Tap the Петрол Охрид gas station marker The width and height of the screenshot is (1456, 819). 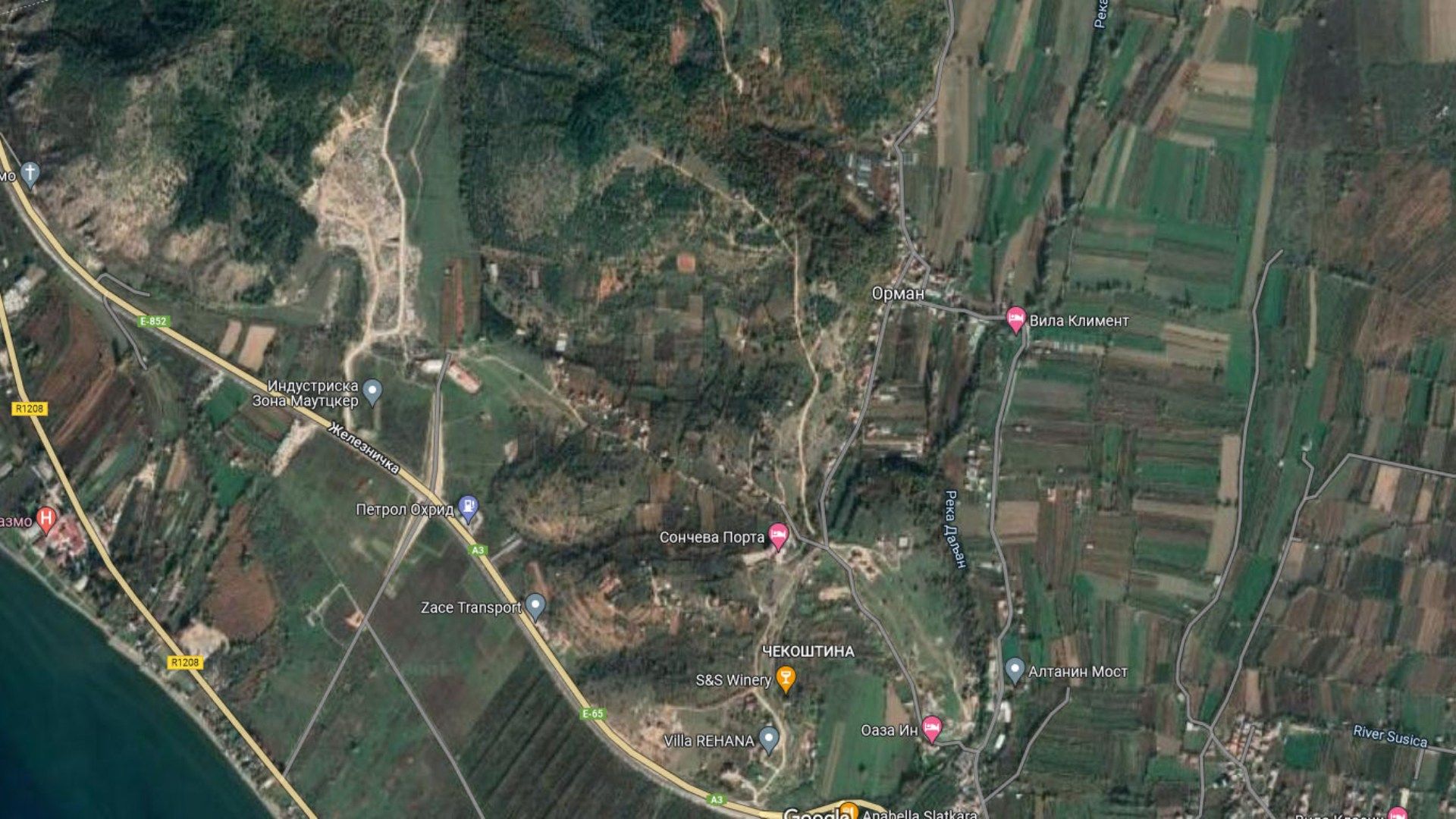pyautogui.click(x=469, y=507)
